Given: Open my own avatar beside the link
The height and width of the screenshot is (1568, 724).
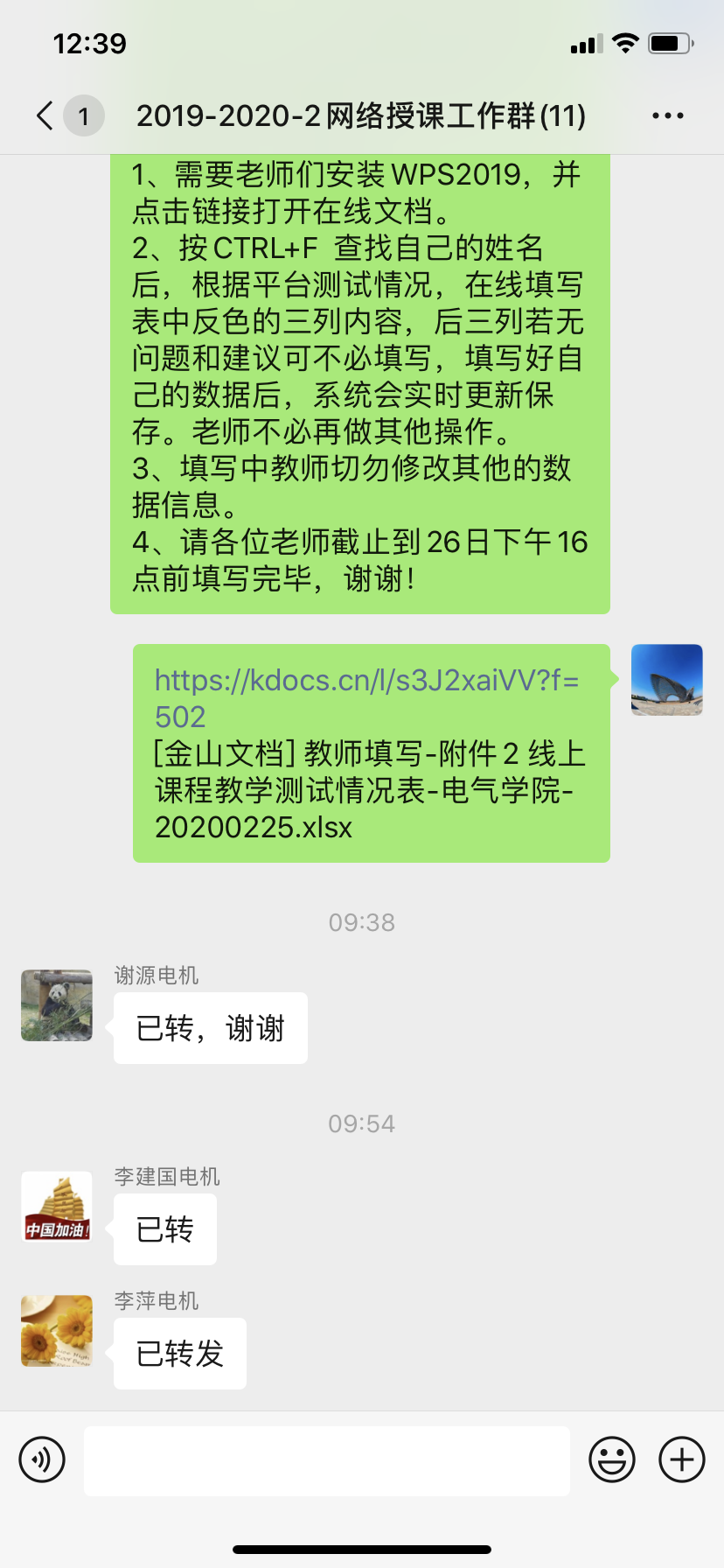Looking at the screenshot, I should click(x=667, y=680).
